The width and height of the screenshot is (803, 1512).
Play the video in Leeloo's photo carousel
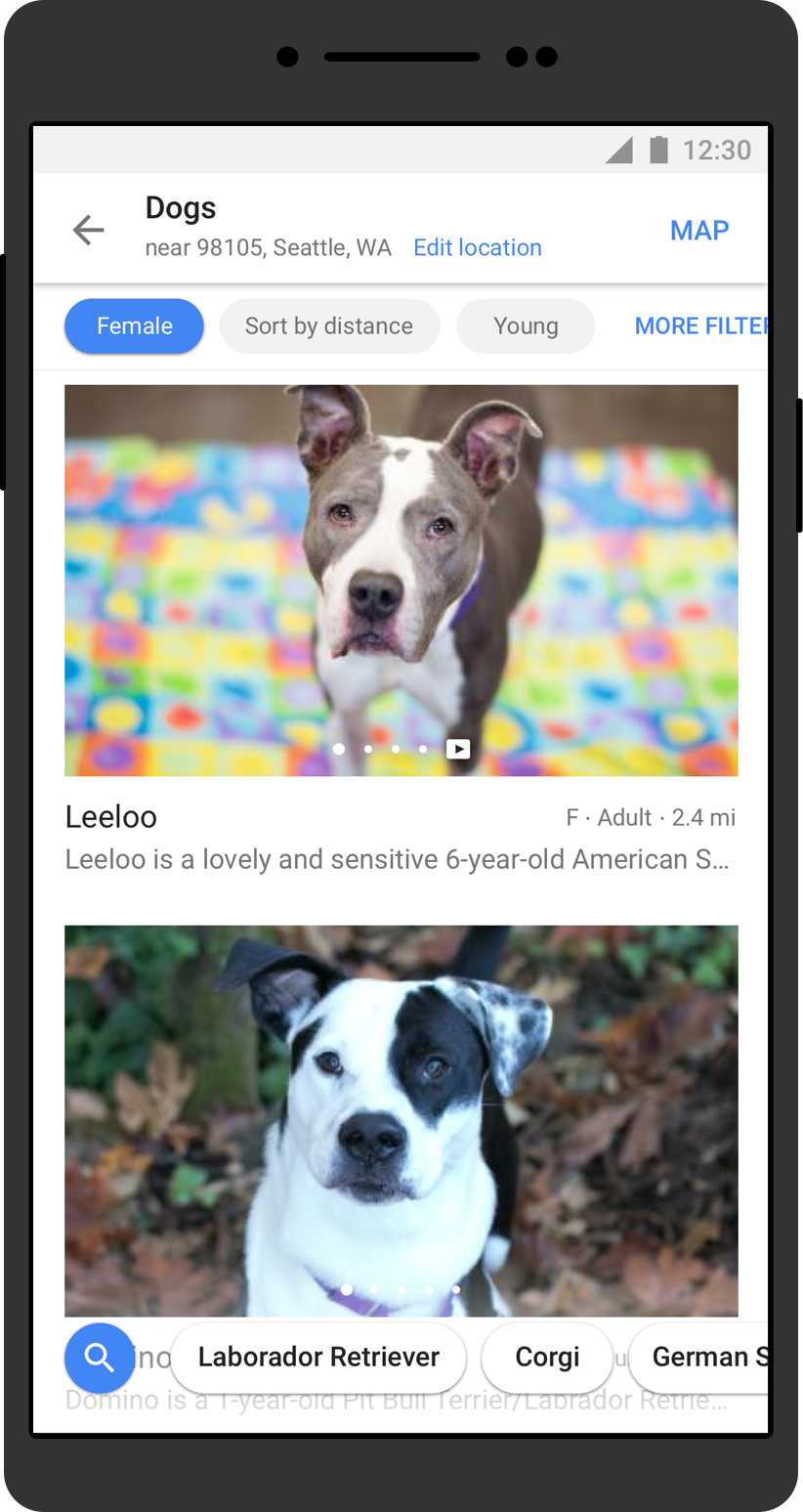(x=458, y=750)
